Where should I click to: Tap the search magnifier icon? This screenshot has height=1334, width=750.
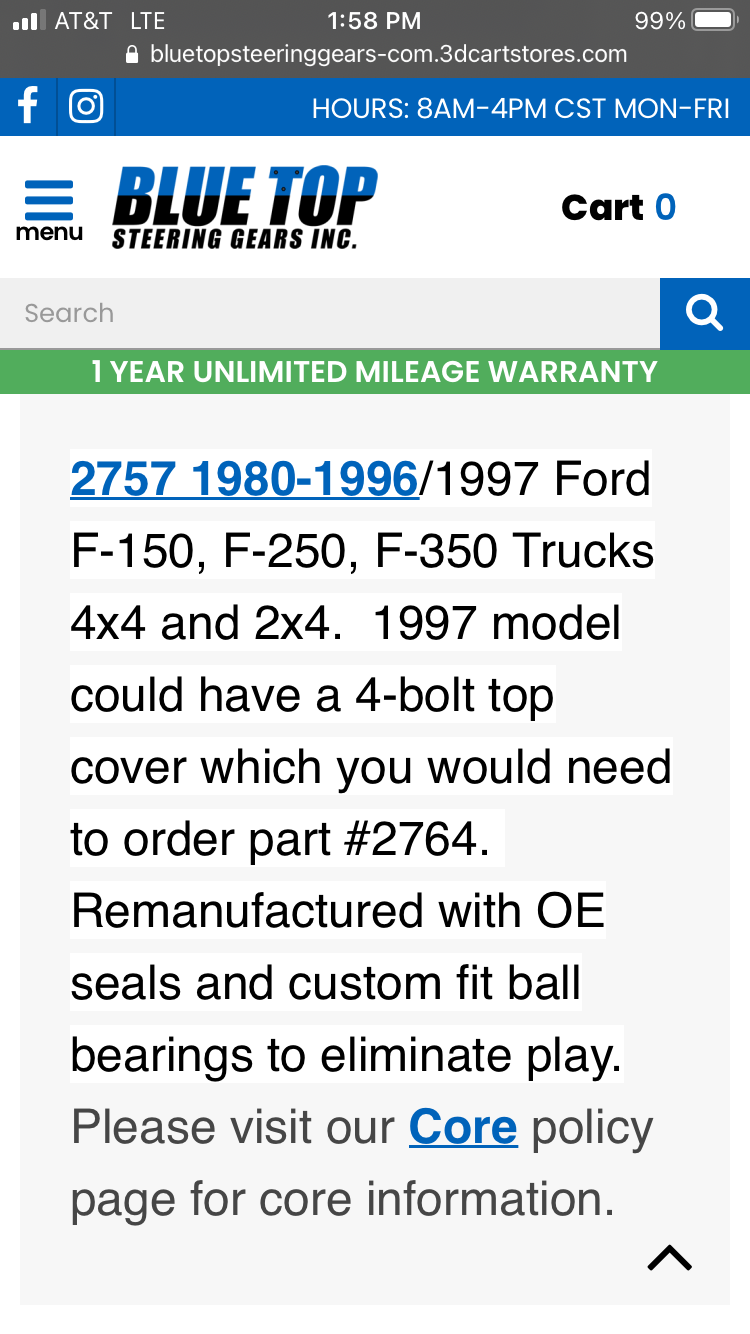point(704,312)
